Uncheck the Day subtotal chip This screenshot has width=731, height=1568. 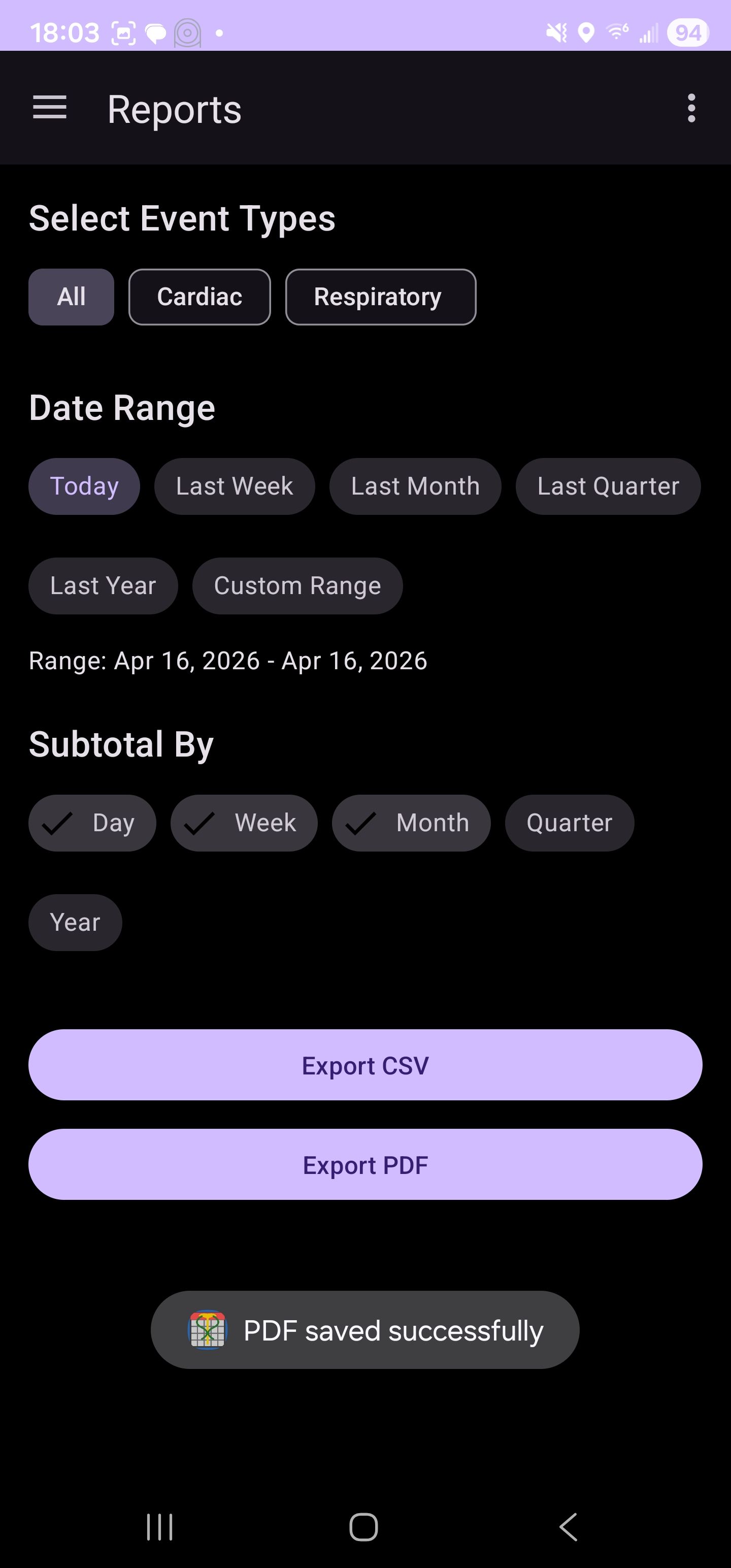(92, 823)
